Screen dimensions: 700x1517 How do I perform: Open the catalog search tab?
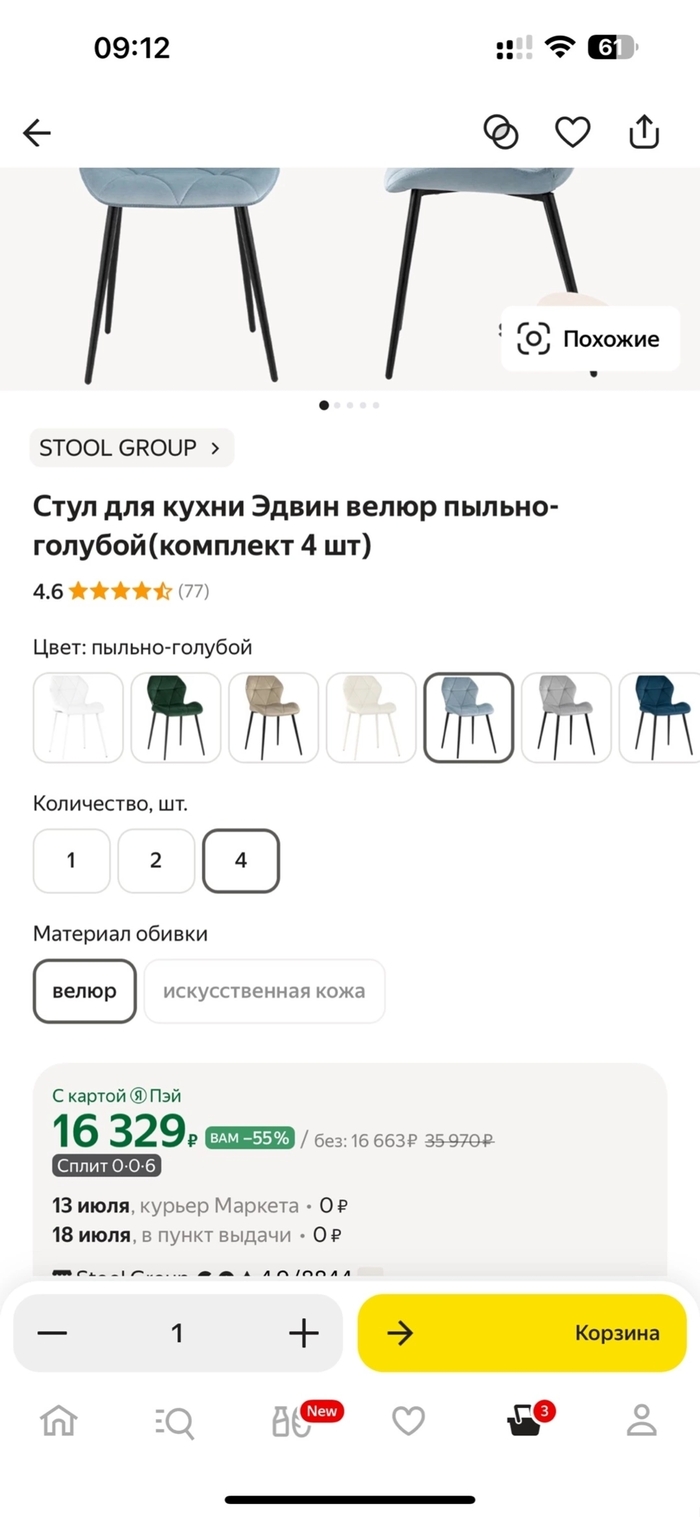[175, 1421]
